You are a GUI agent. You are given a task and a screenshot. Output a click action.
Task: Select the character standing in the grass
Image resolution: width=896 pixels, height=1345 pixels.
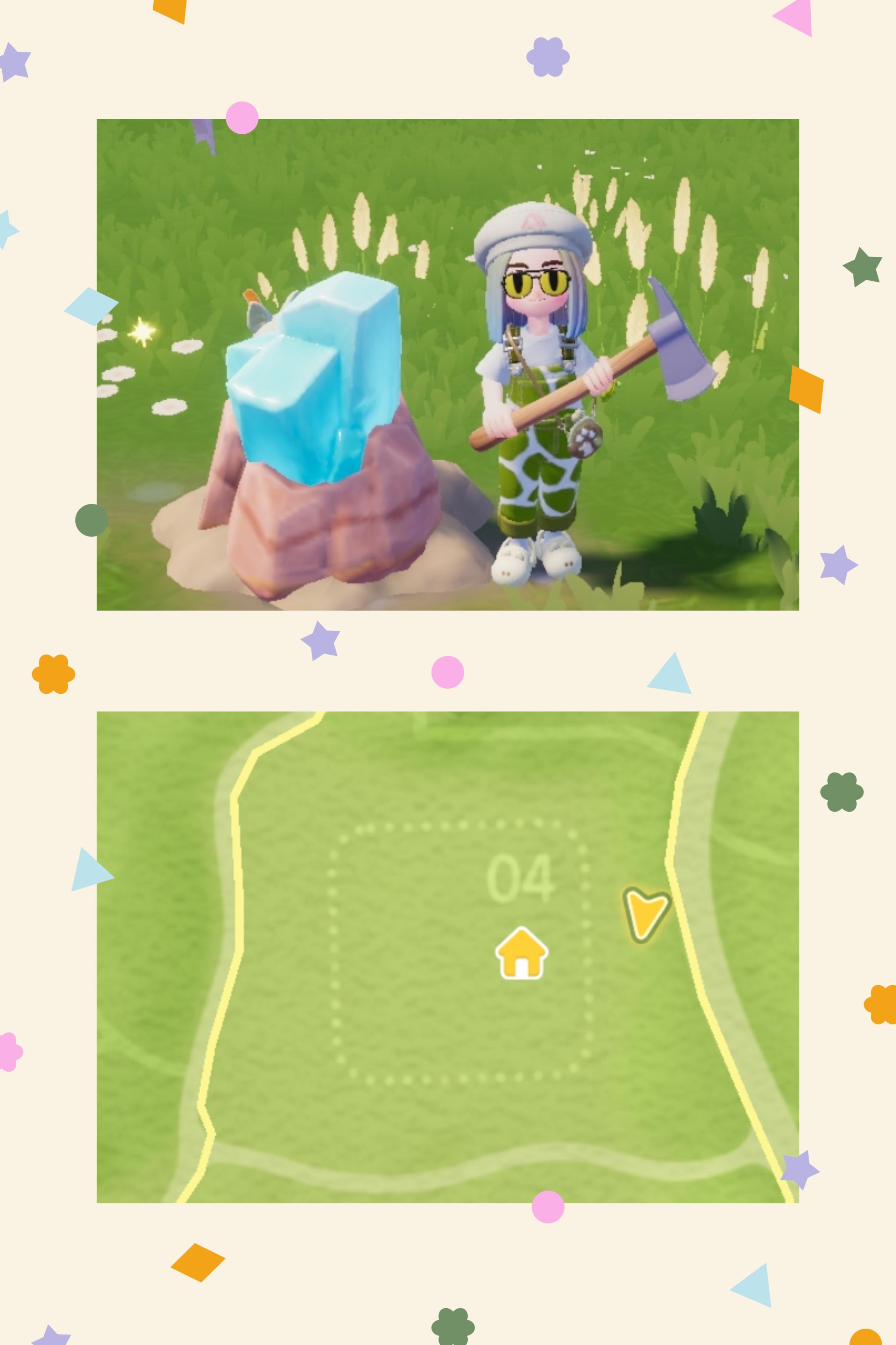(537, 400)
